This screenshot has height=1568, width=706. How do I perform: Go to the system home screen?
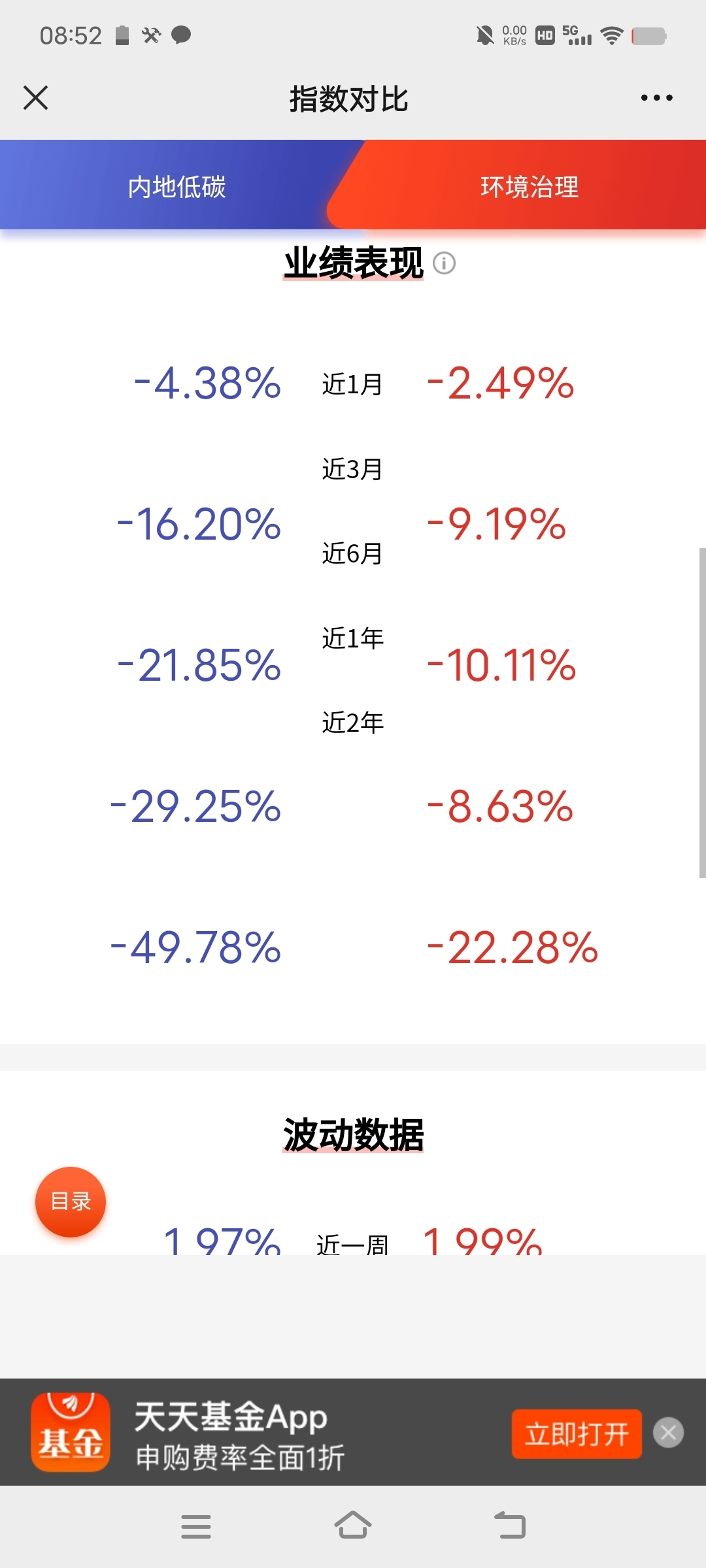(x=353, y=1526)
